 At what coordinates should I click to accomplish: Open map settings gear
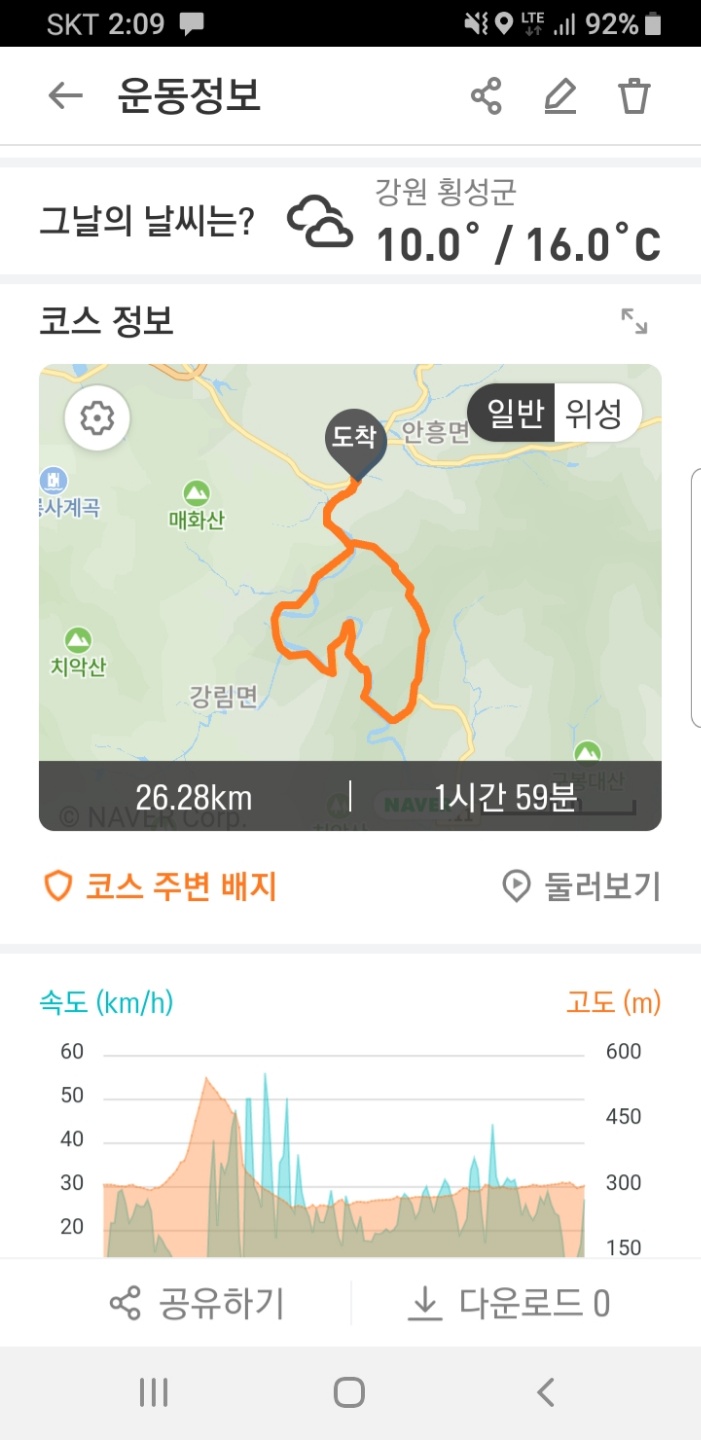pyautogui.click(x=97, y=417)
